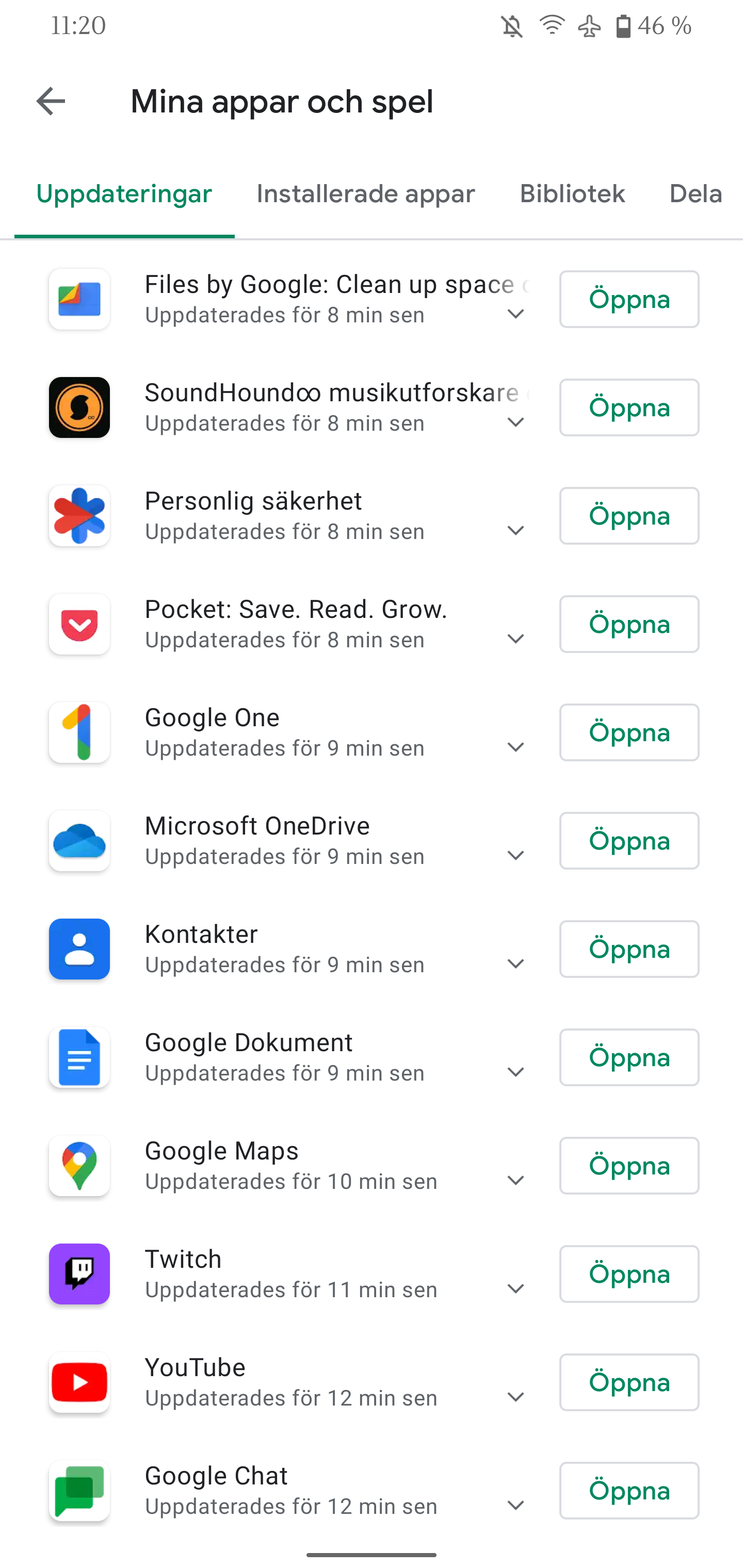Switch to the Bibliotek tab
The width and height of the screenshot is (743, 1568).
coord(572,194)
